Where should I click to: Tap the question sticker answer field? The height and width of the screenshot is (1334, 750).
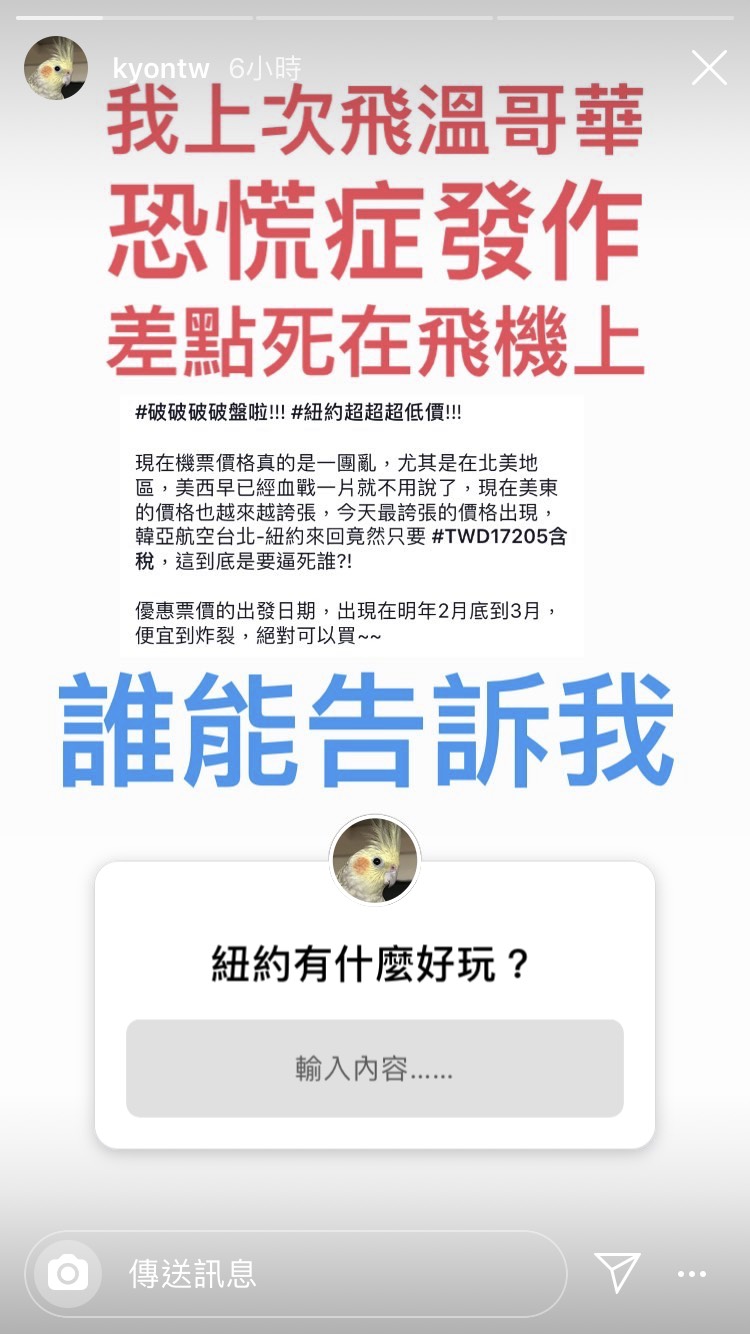pyautogui.click(x=374, y=1069)
